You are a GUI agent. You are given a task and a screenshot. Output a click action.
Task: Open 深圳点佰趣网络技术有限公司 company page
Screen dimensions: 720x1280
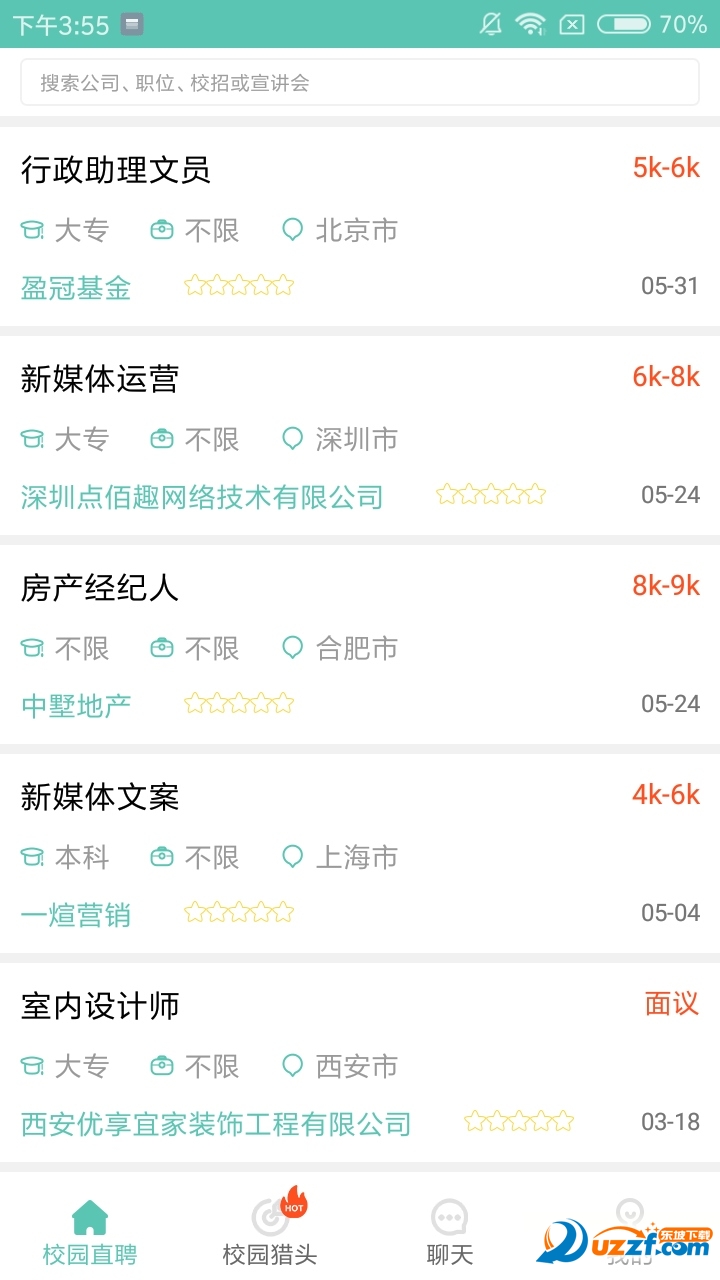[x=204, y=495]
